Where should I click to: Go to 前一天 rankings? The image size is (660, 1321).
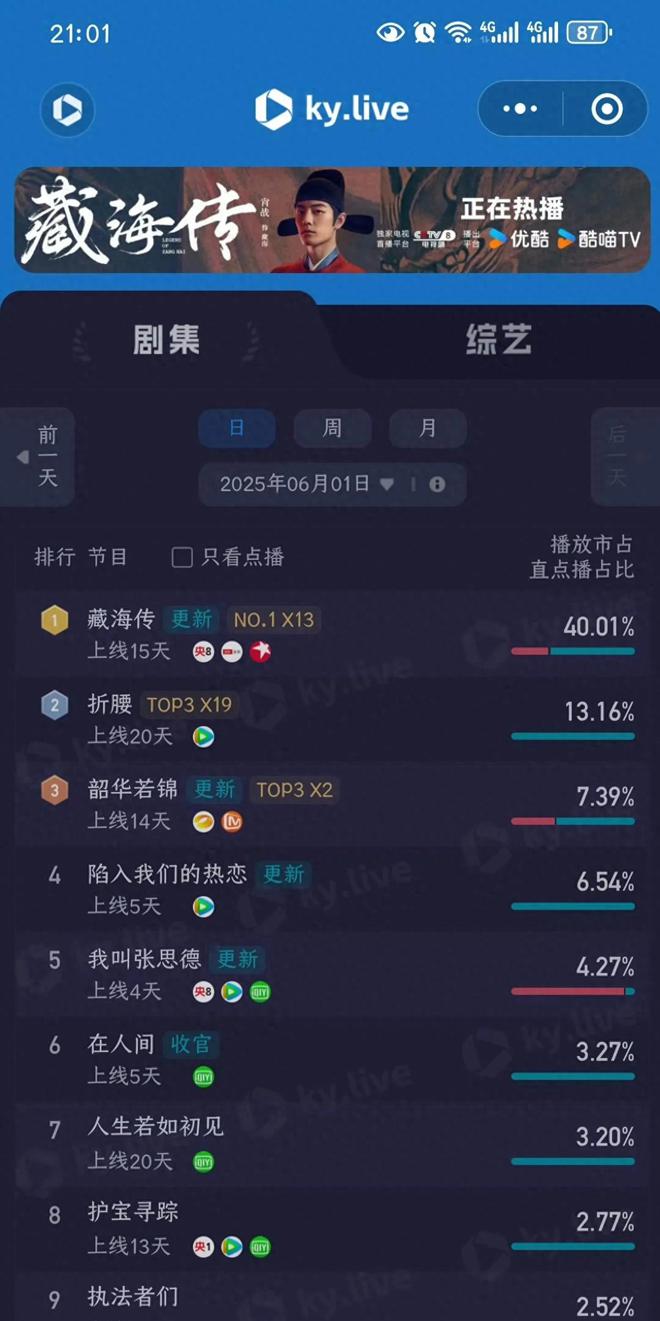coord(46,456)
